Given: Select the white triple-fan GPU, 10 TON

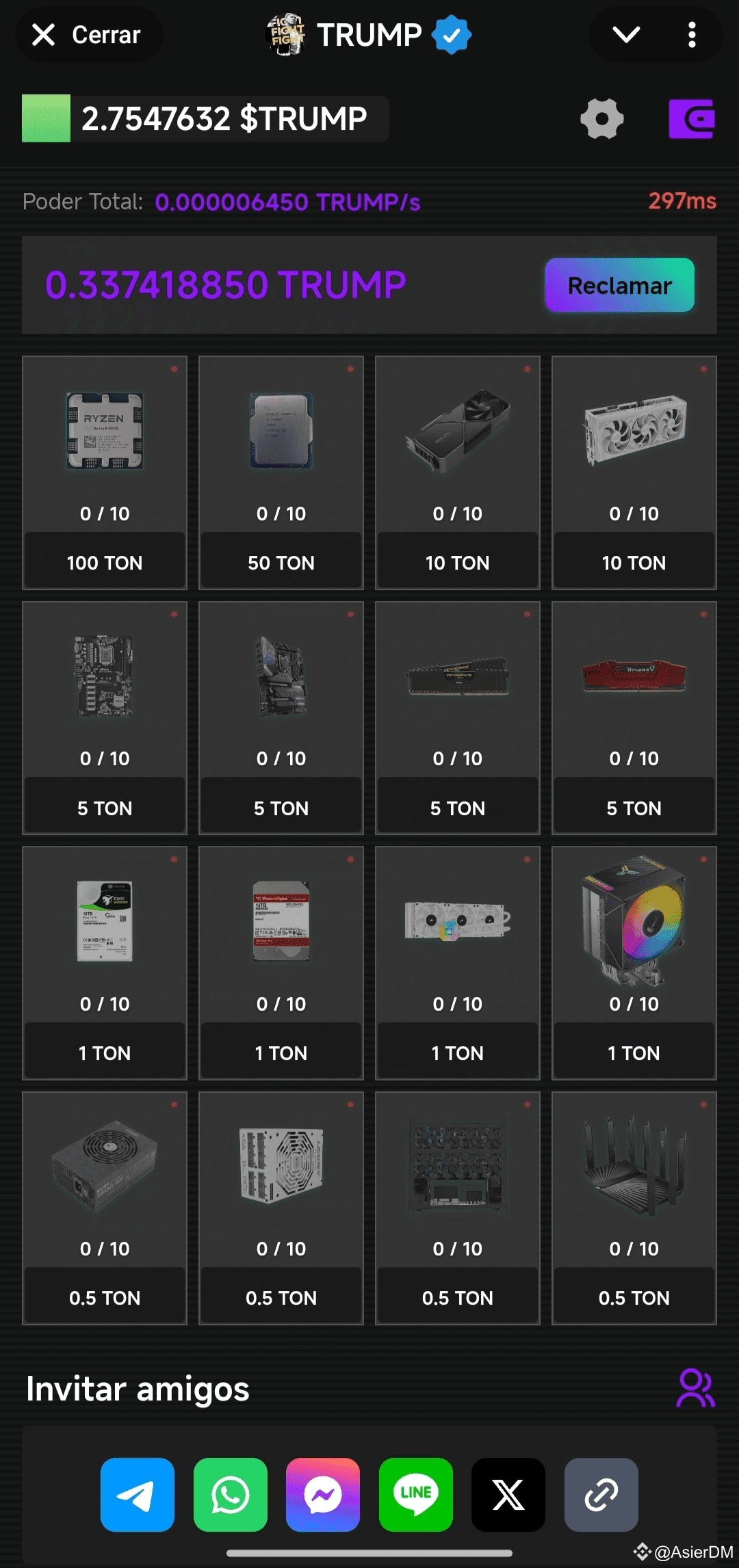Looking at the screenshot, I should 634,562.
